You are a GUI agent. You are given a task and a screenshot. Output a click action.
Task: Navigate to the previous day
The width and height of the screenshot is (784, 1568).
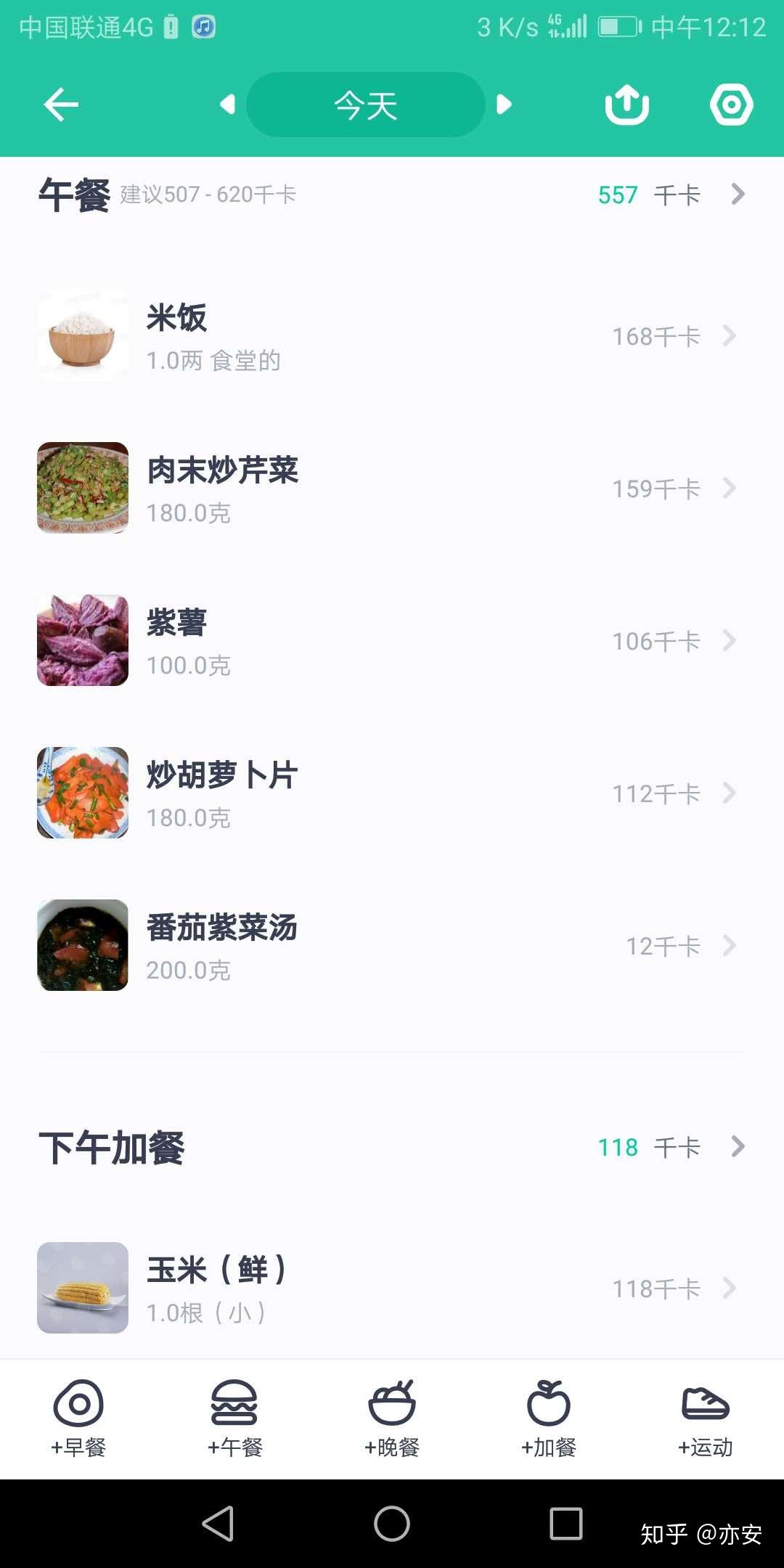point(227,104)
